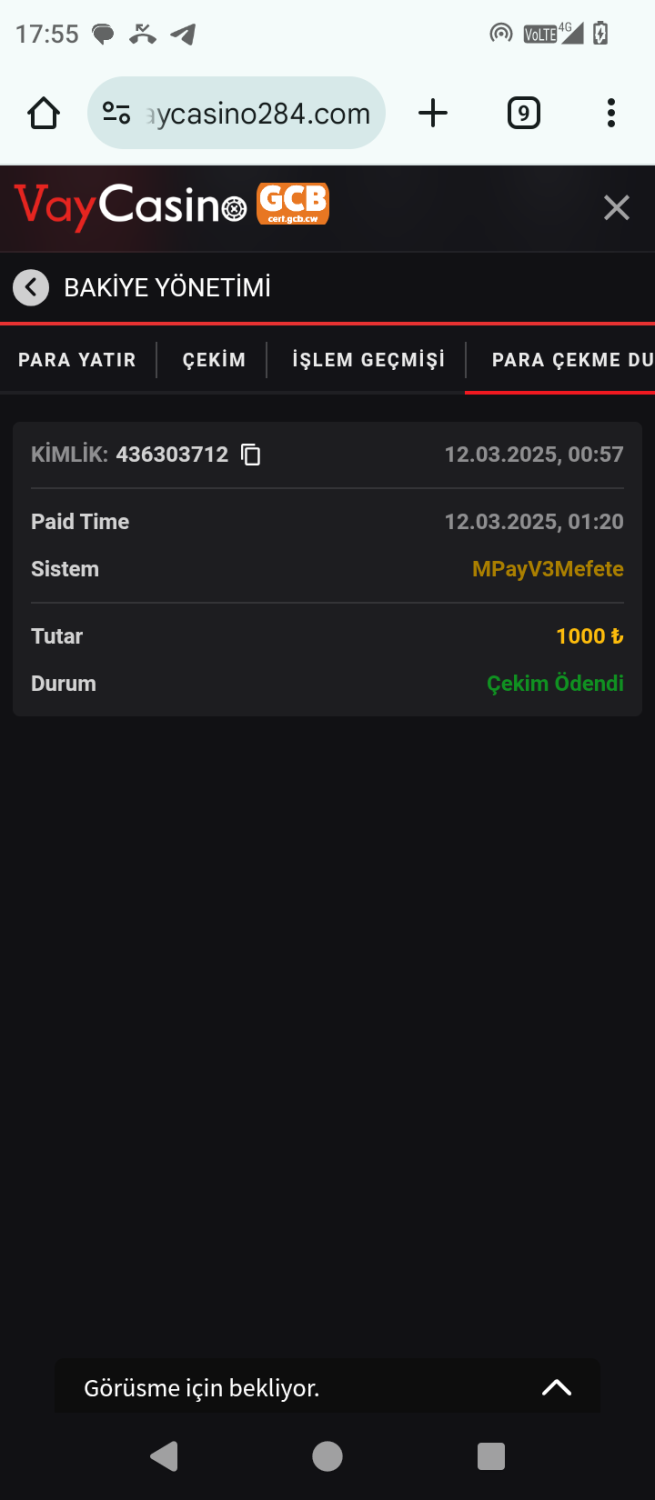Screen dimensions: 655x1500
Task: Open the recent apps view
Action: click(491, 1456)
